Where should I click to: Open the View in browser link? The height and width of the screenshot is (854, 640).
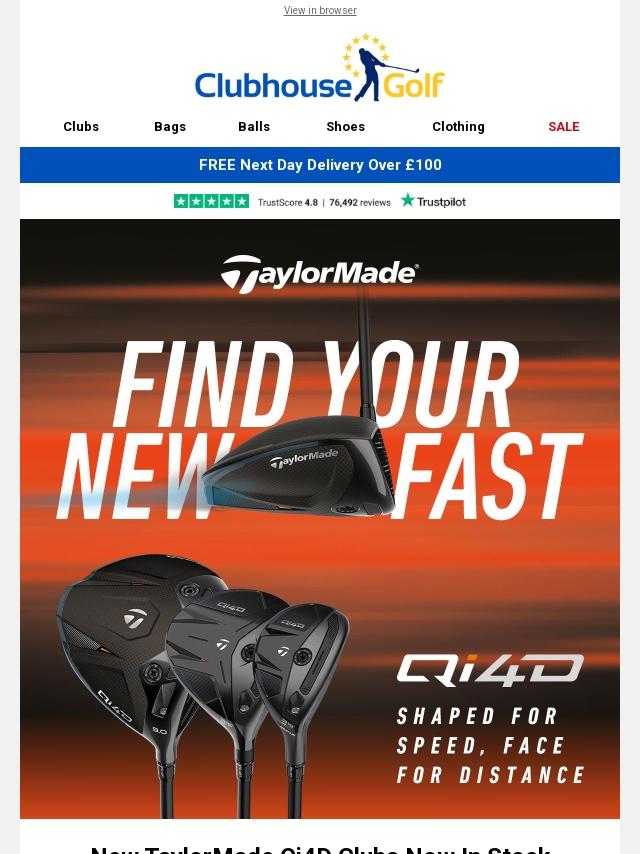[320, 10]
